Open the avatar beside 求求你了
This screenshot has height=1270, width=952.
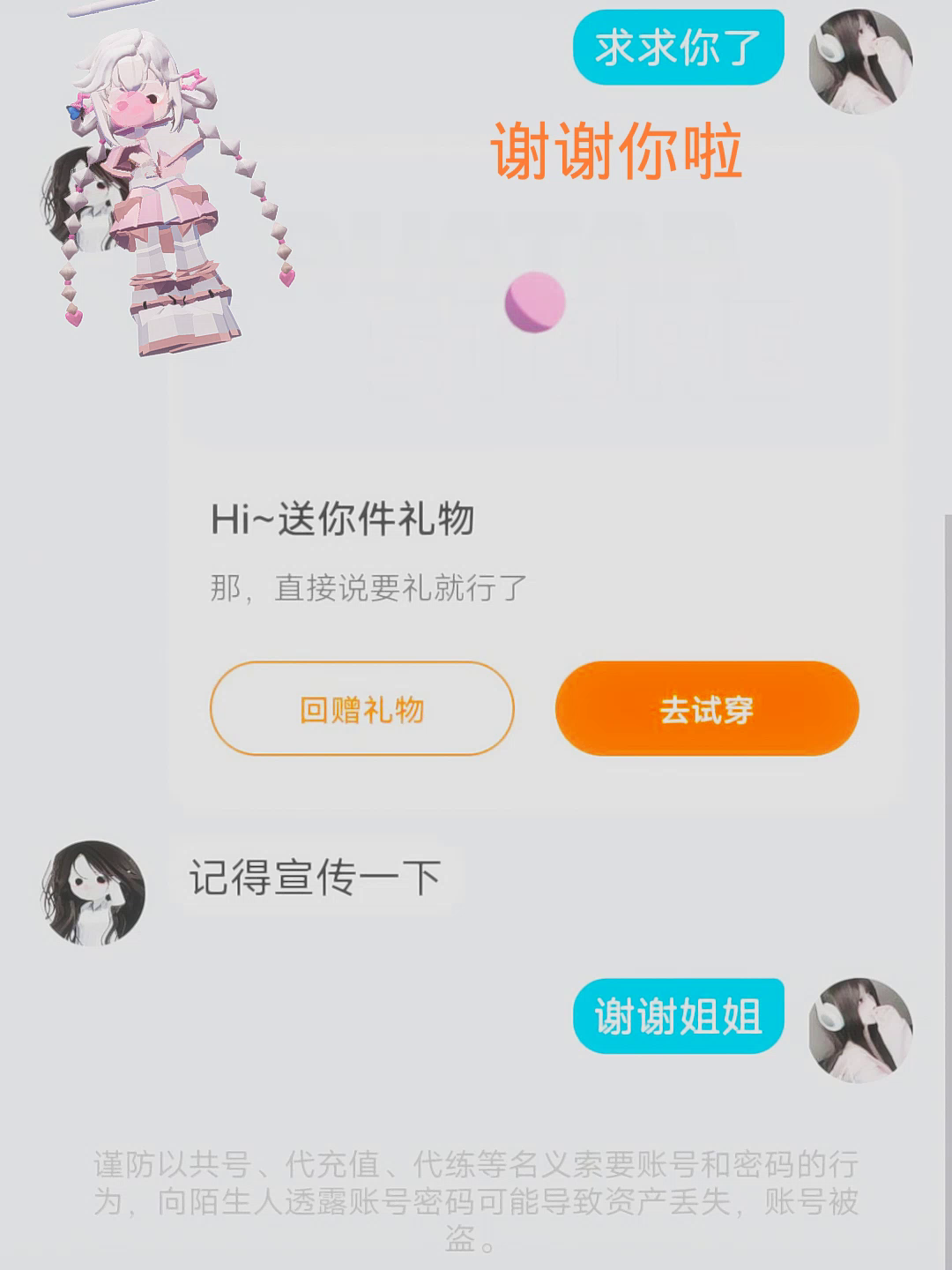click(860, 62)
